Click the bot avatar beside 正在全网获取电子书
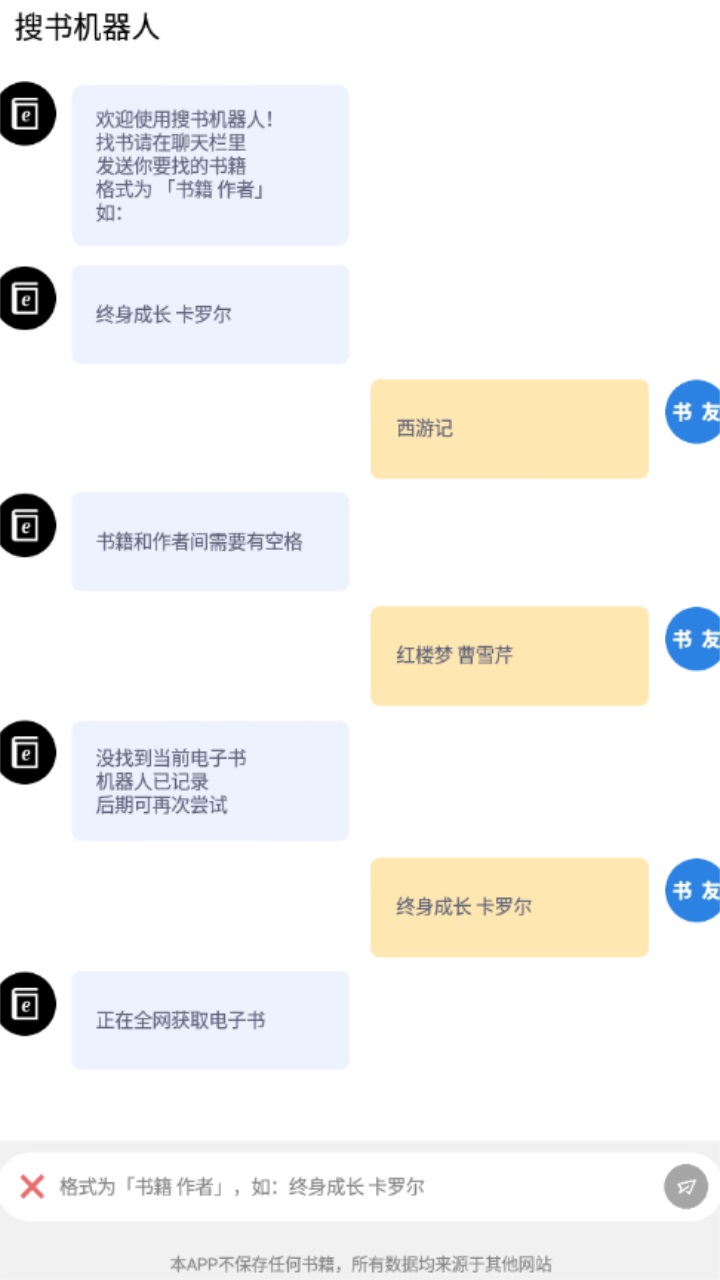The width and height of the screenshot is (720, 1280). tap(27, 1005)
